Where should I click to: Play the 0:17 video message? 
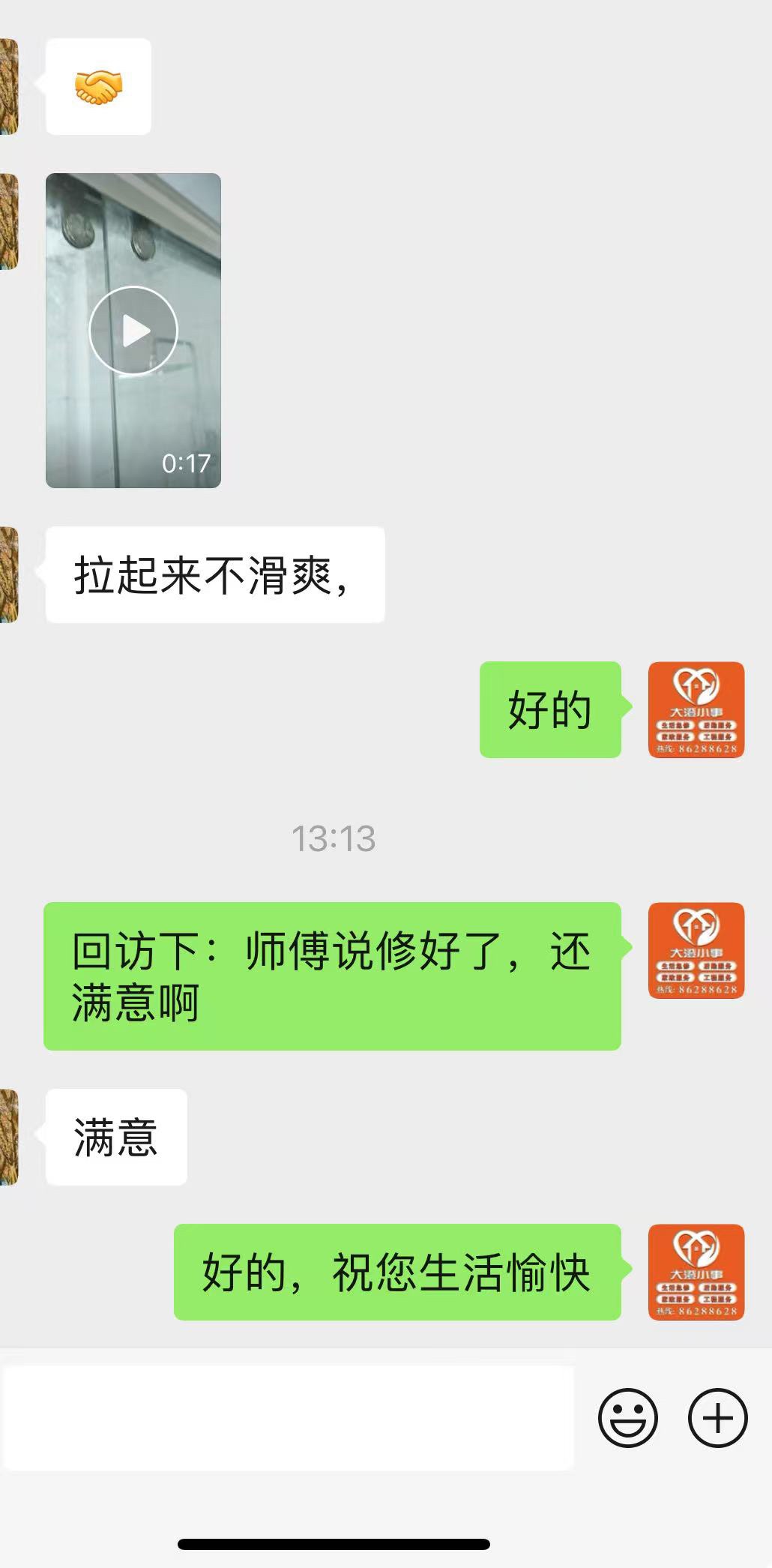click(x=133, y=331)
